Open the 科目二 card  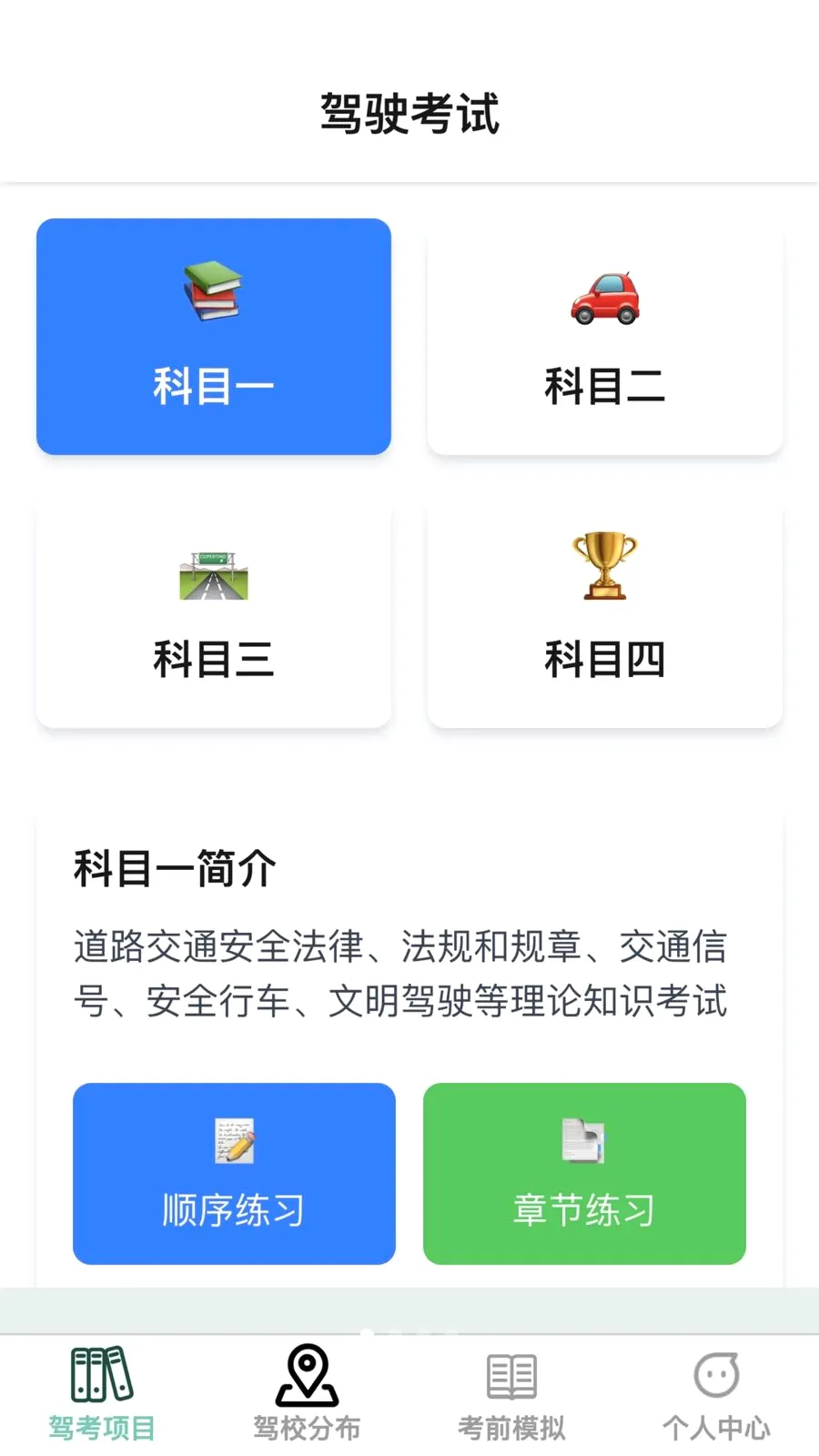tap(605, 337)
